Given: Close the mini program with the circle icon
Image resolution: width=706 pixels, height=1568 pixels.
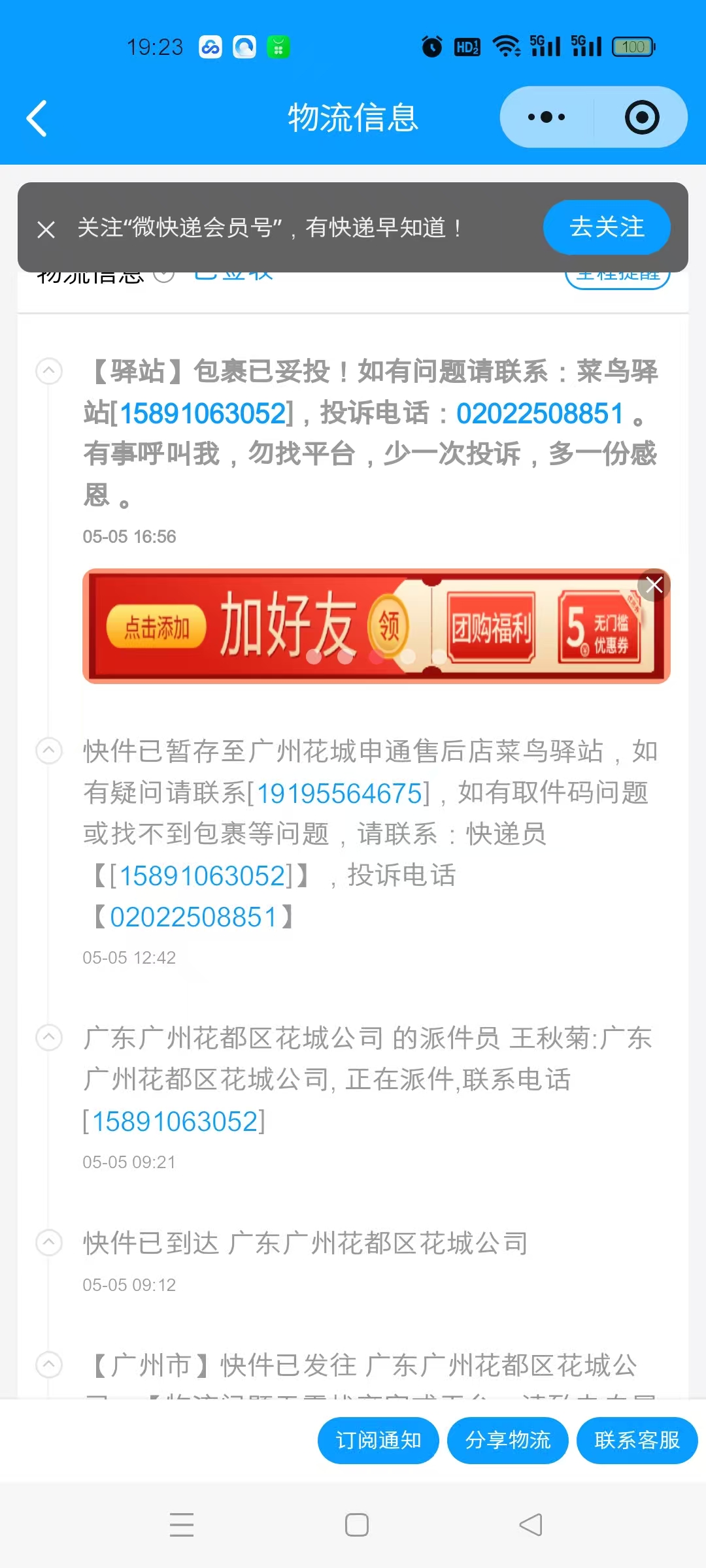Looking at the screenshot, I should click(642, 118).
